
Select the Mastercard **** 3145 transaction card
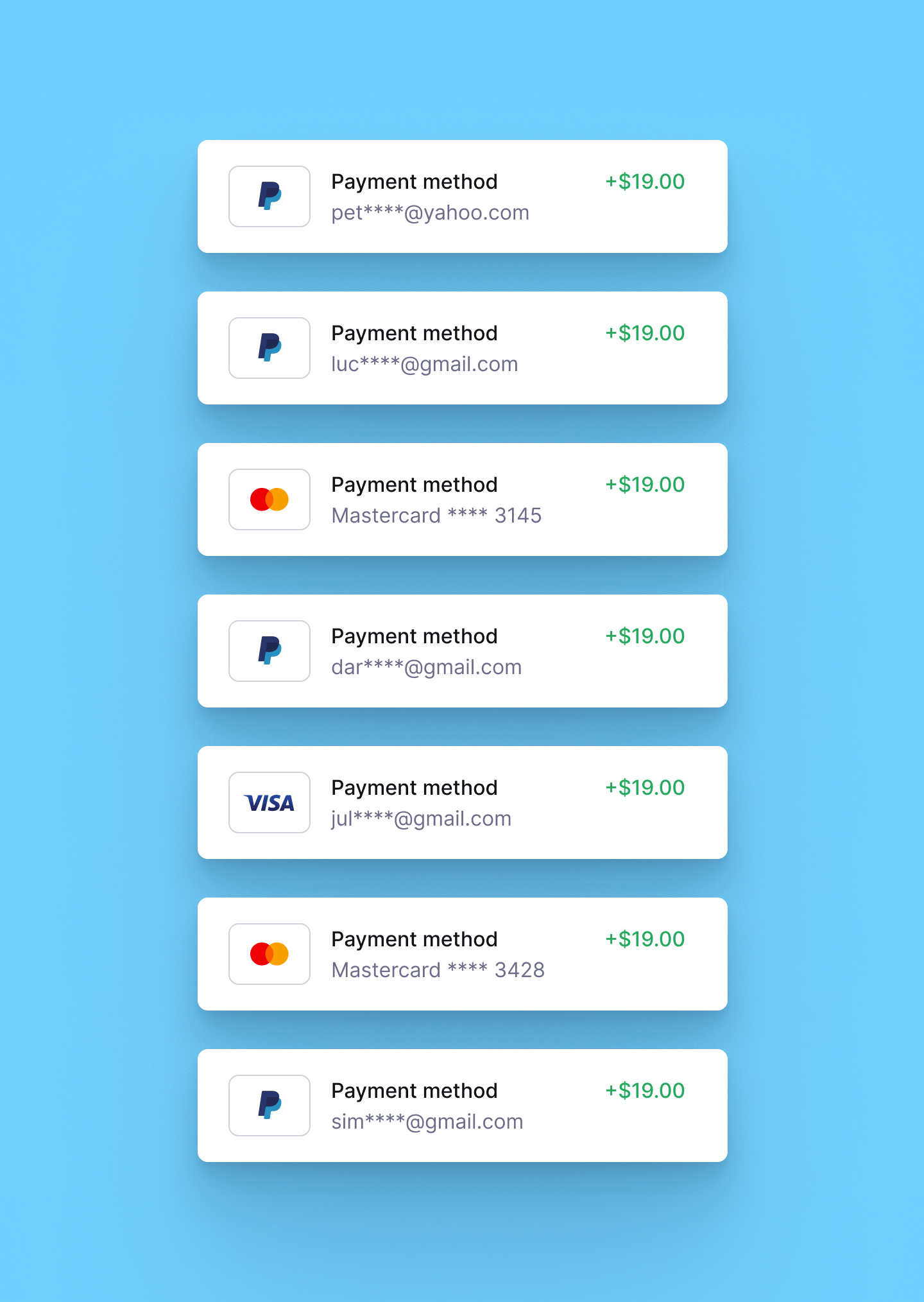[462, 499]
